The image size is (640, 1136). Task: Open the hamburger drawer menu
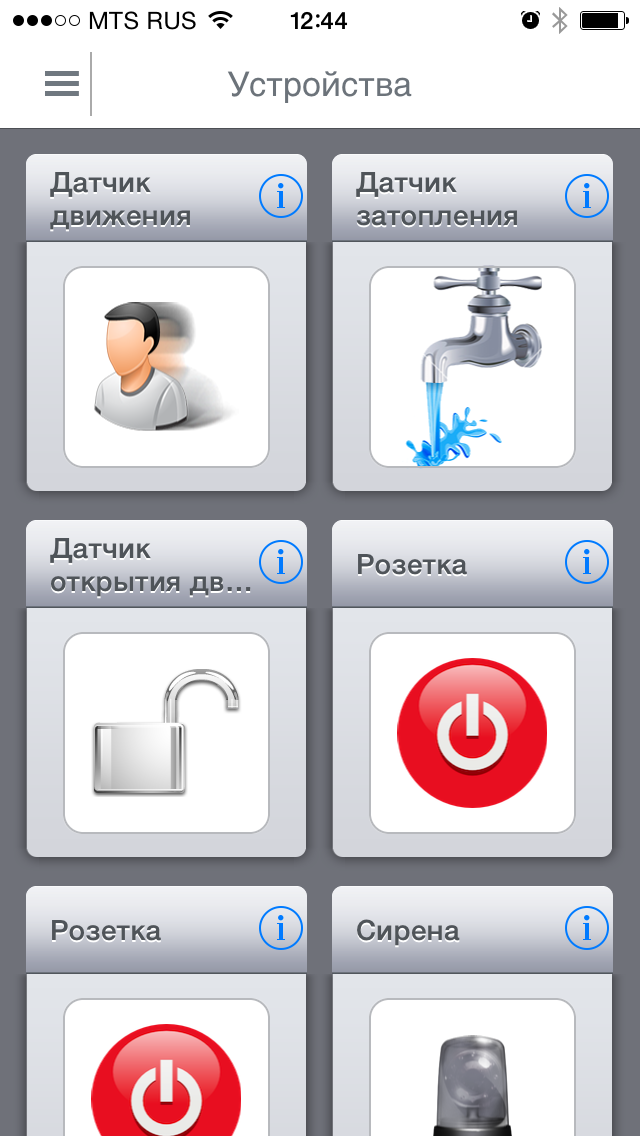point(61,84)
